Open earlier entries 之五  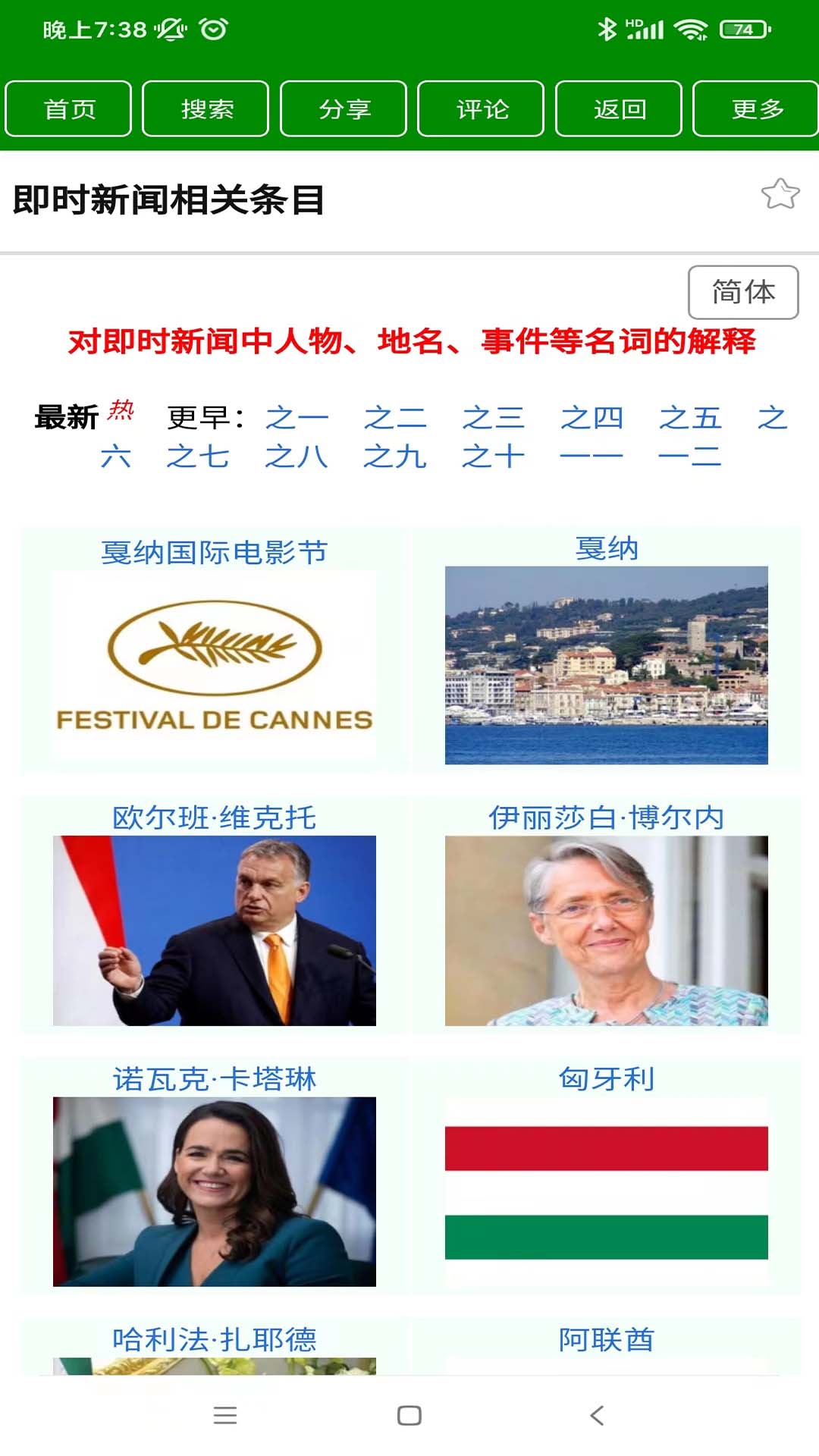pos(689,418)
